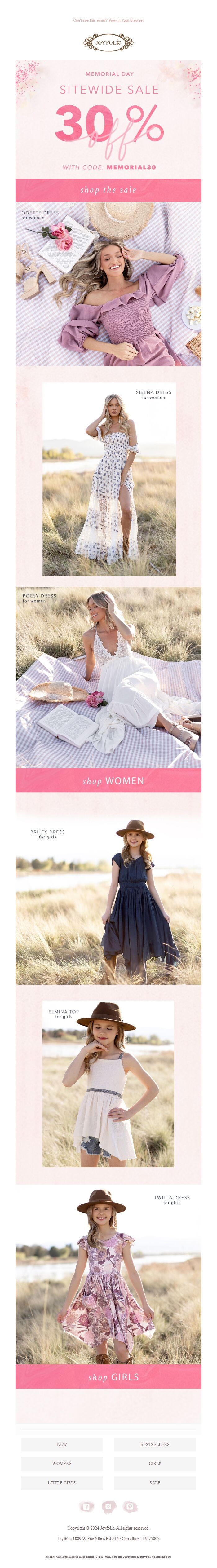Go to the NEW category
Image resolution: width=217 pixels, height=1568 pixels.
62,1444
